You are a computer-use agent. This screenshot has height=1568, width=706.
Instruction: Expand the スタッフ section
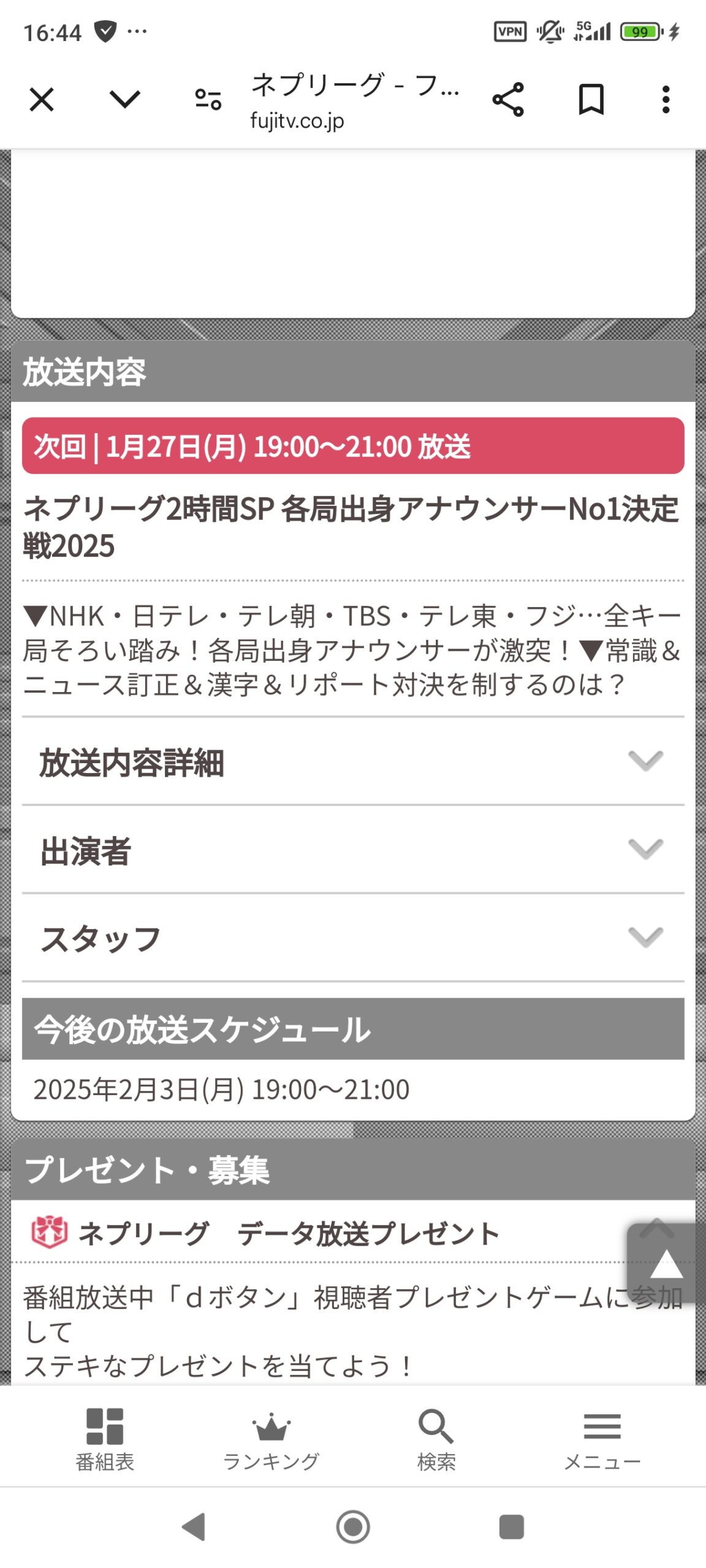pos(353,938)
